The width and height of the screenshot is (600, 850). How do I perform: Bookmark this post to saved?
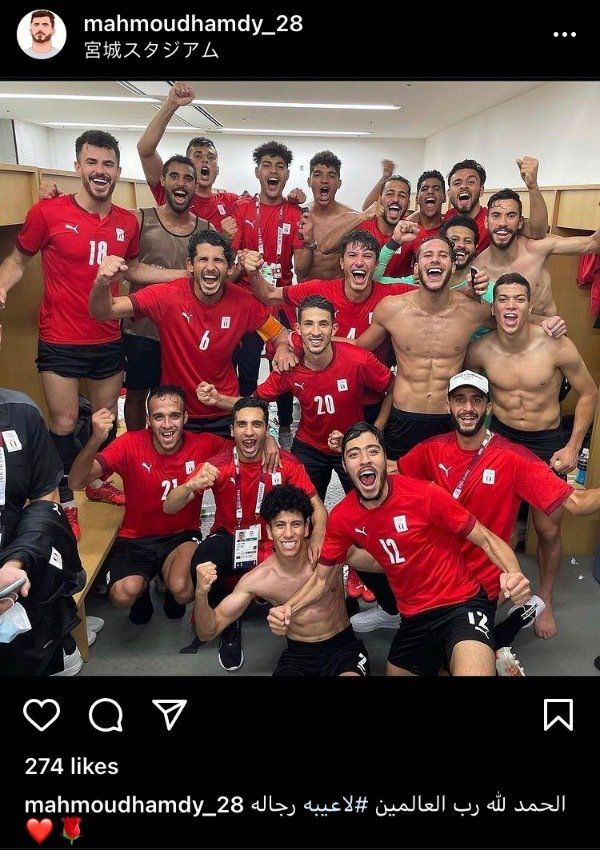558,714
